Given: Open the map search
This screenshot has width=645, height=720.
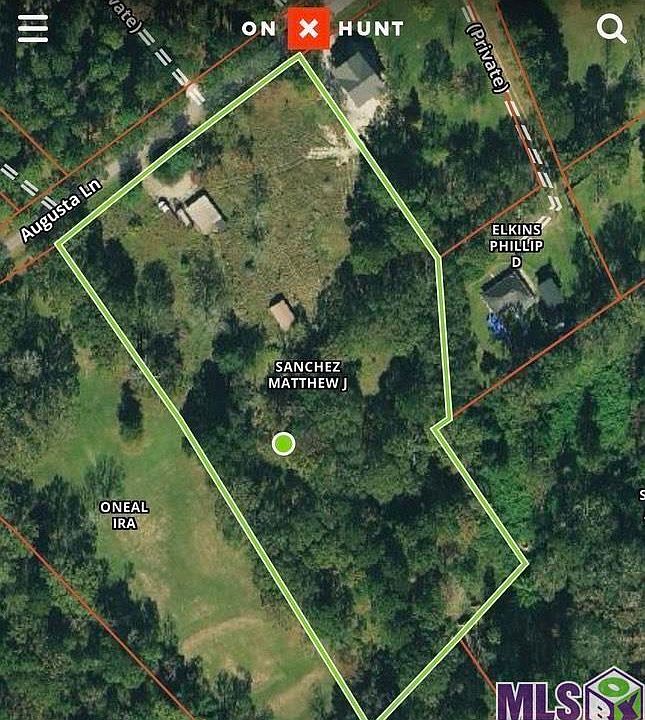Looking at the screenshot, I should [x=611, y=28].
